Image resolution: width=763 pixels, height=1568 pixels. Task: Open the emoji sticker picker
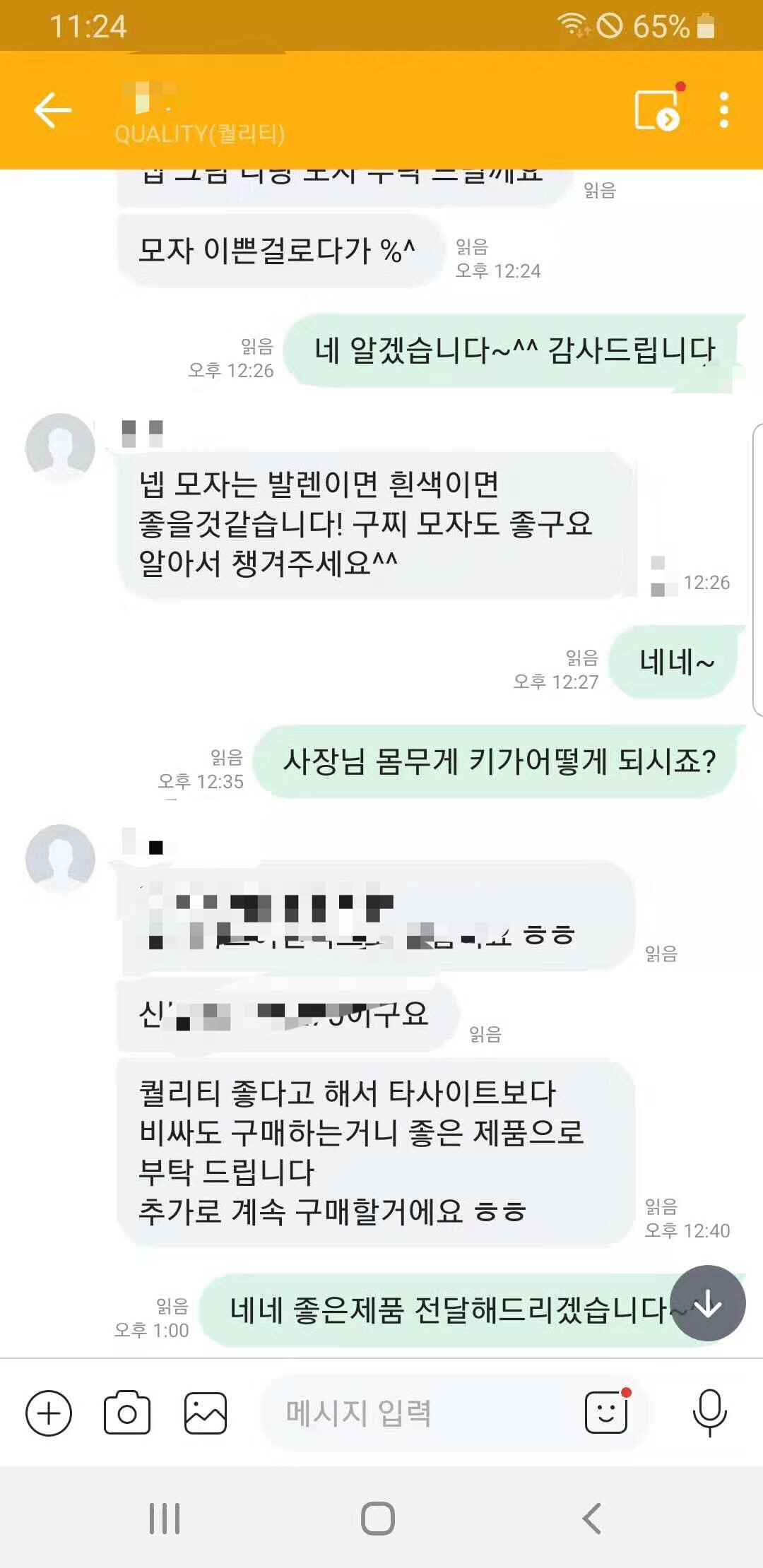point(606,1413)
